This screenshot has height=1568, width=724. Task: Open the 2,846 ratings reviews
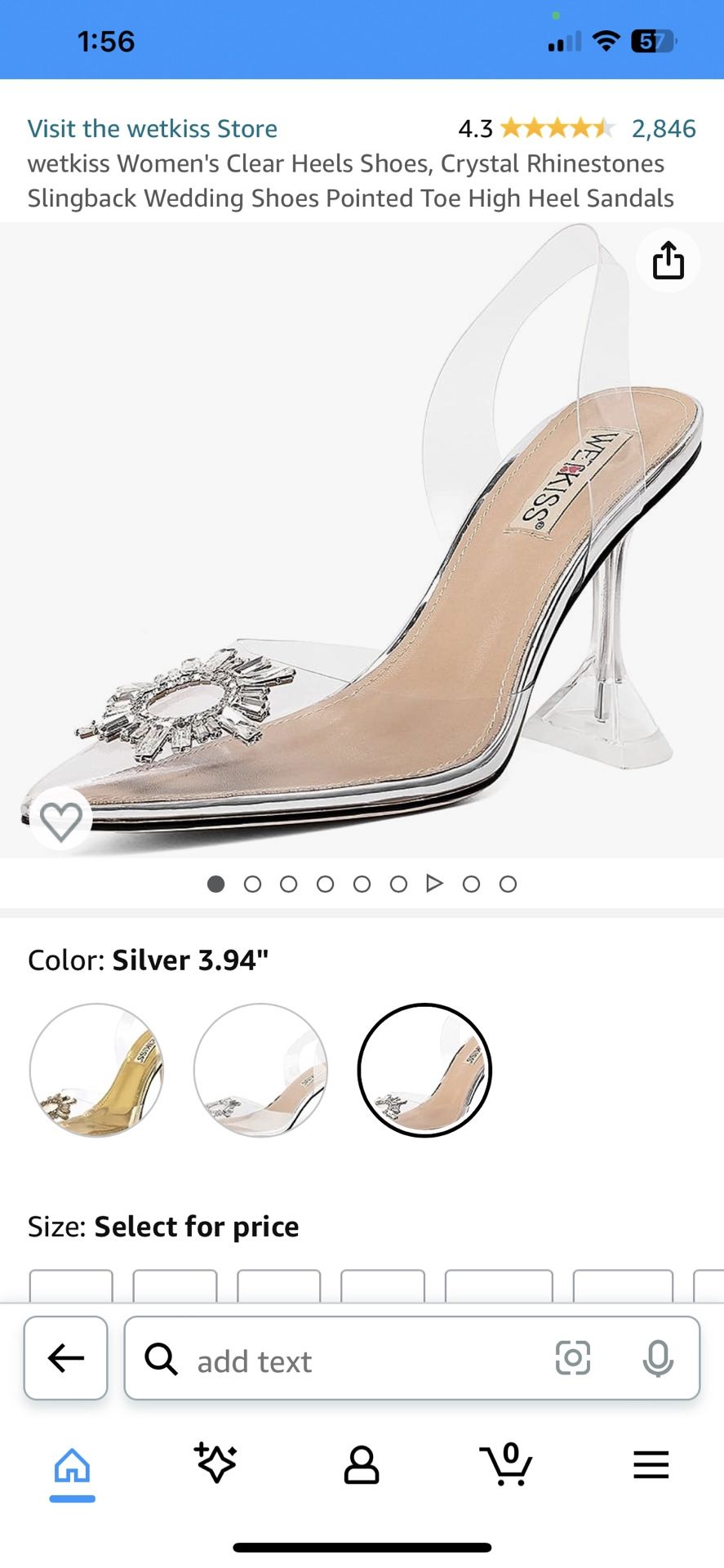click(x=663, y=128)
